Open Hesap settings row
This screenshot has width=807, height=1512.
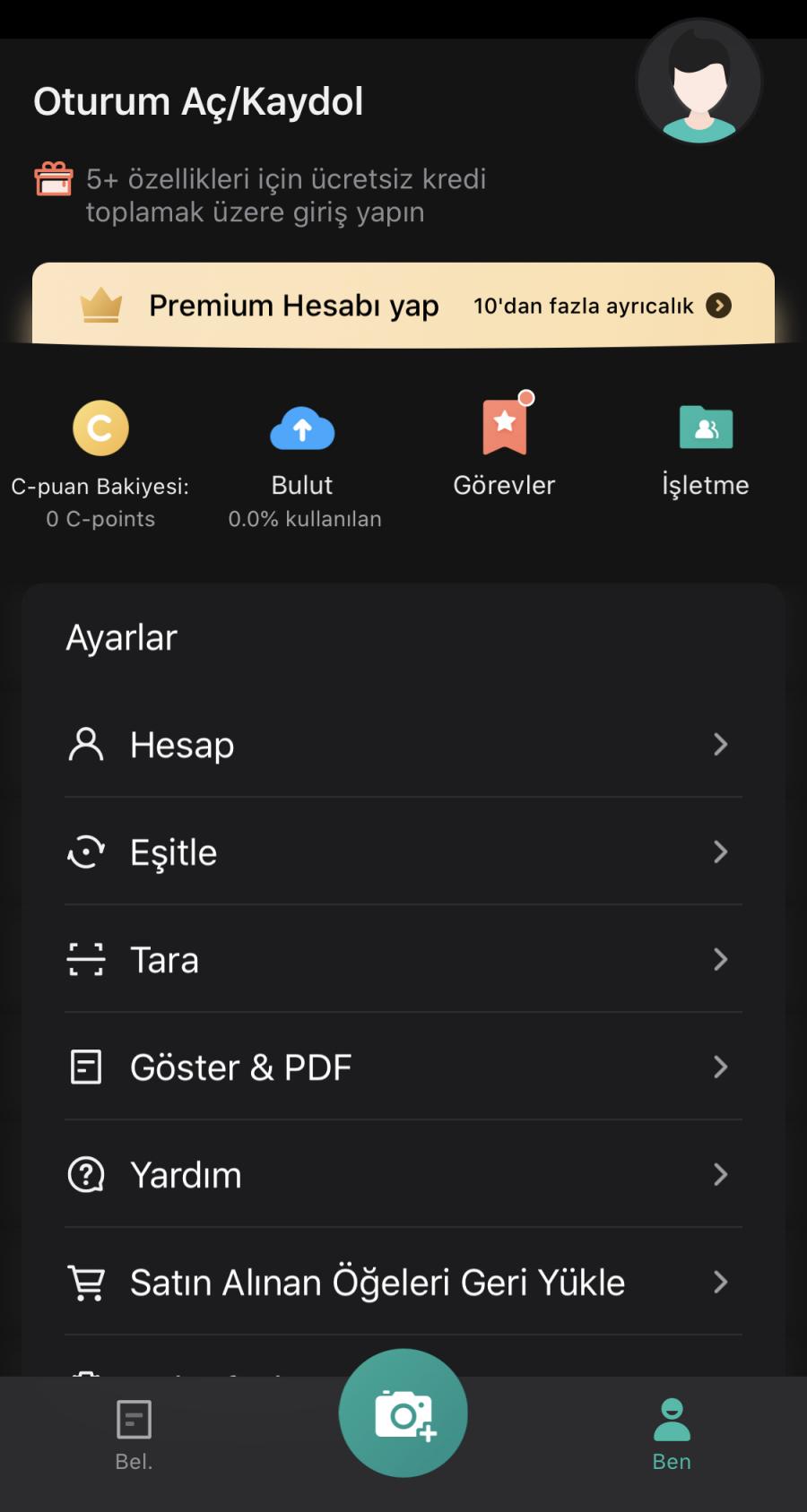(403, 744)
